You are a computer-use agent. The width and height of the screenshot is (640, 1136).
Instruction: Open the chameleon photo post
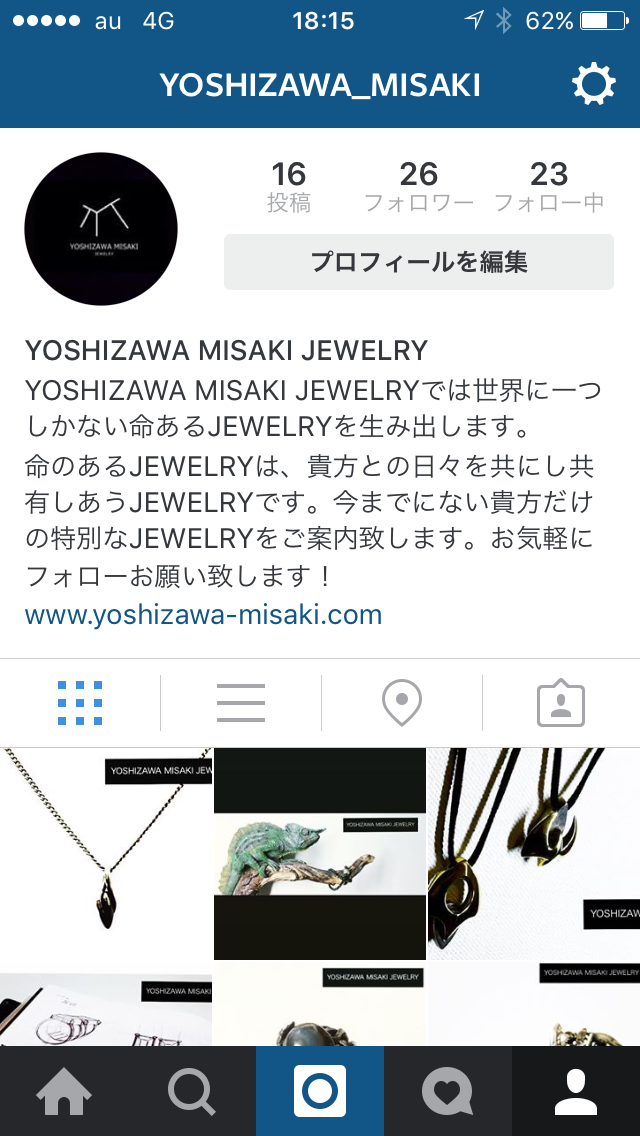320,853
